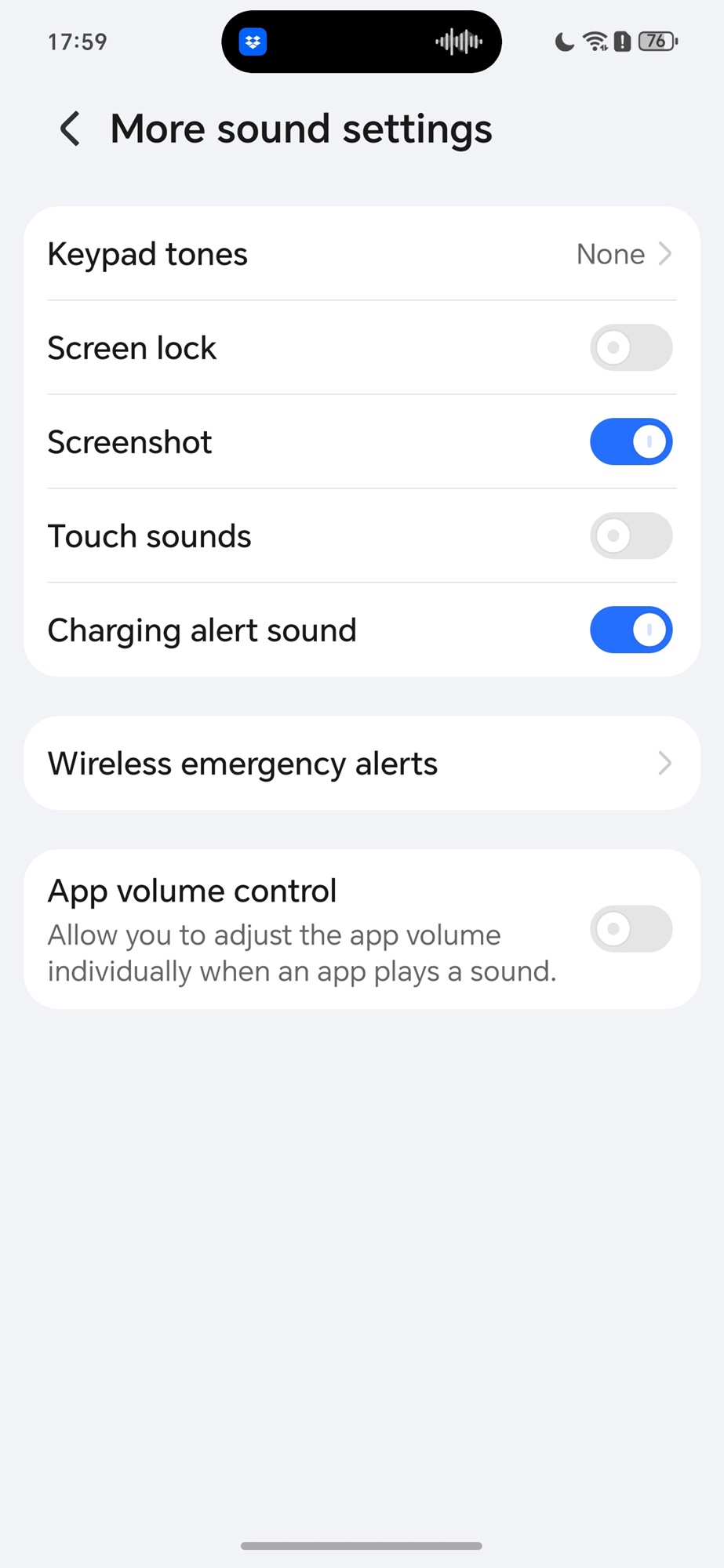
Task: Disable the Charging alert sound
Action: click(x=631, y=630)
